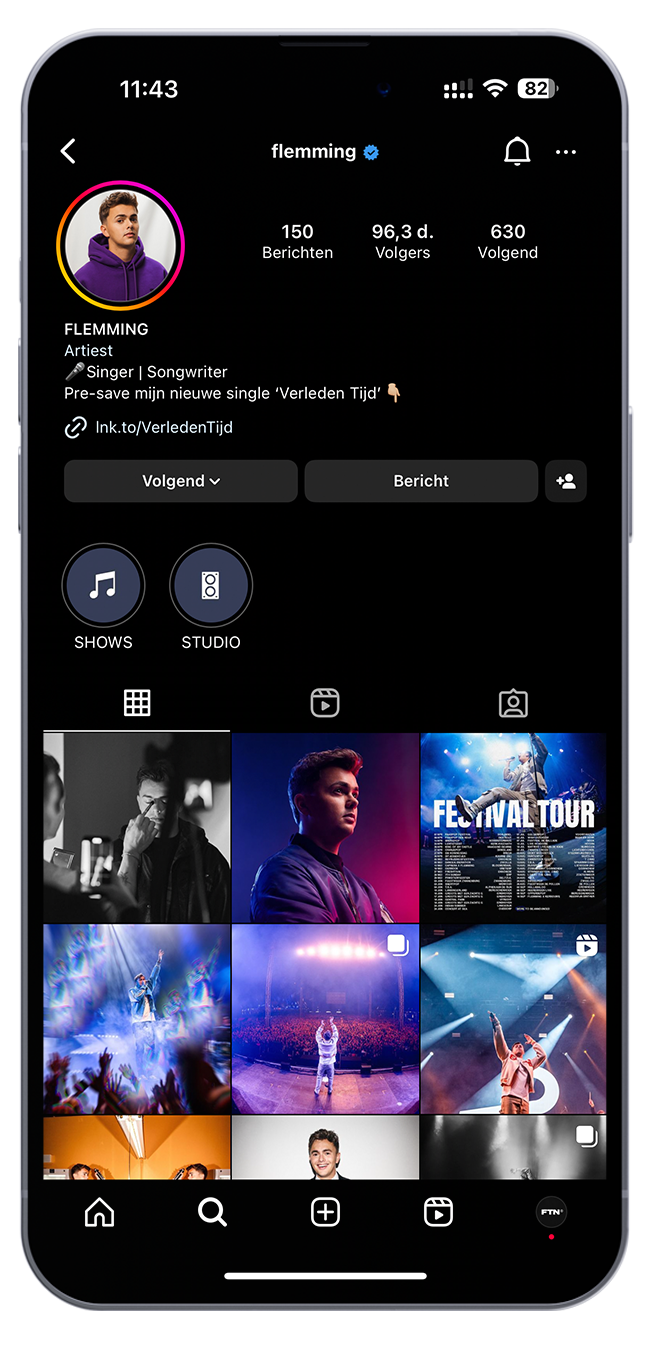This screenshot has width=650, height=1350.
Task: Expand the Volgend dropdown button
Action: 181,481
